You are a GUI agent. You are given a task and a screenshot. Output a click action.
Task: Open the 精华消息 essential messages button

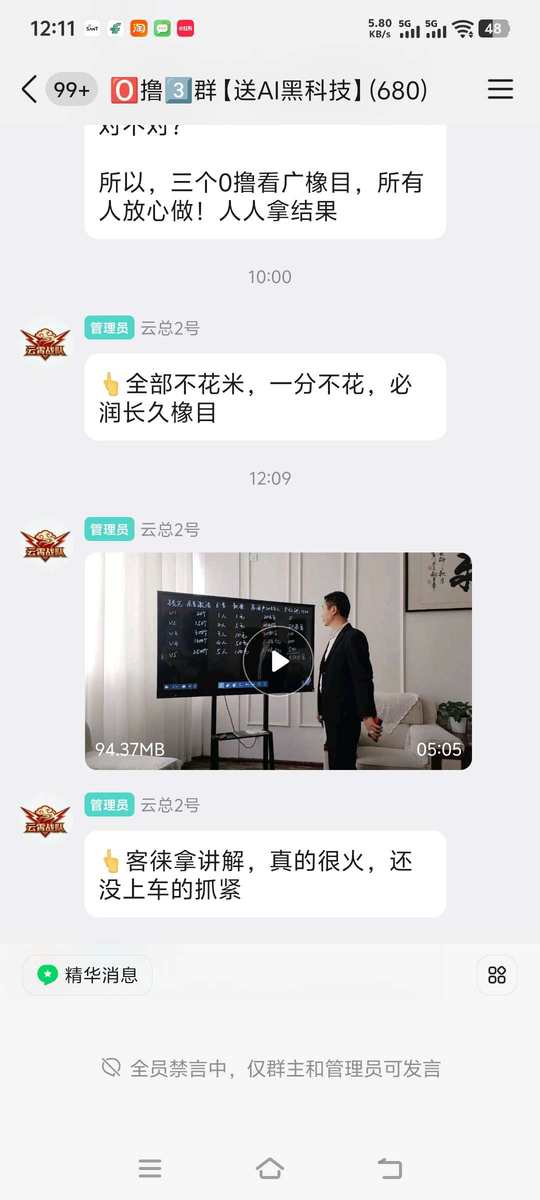88,975
